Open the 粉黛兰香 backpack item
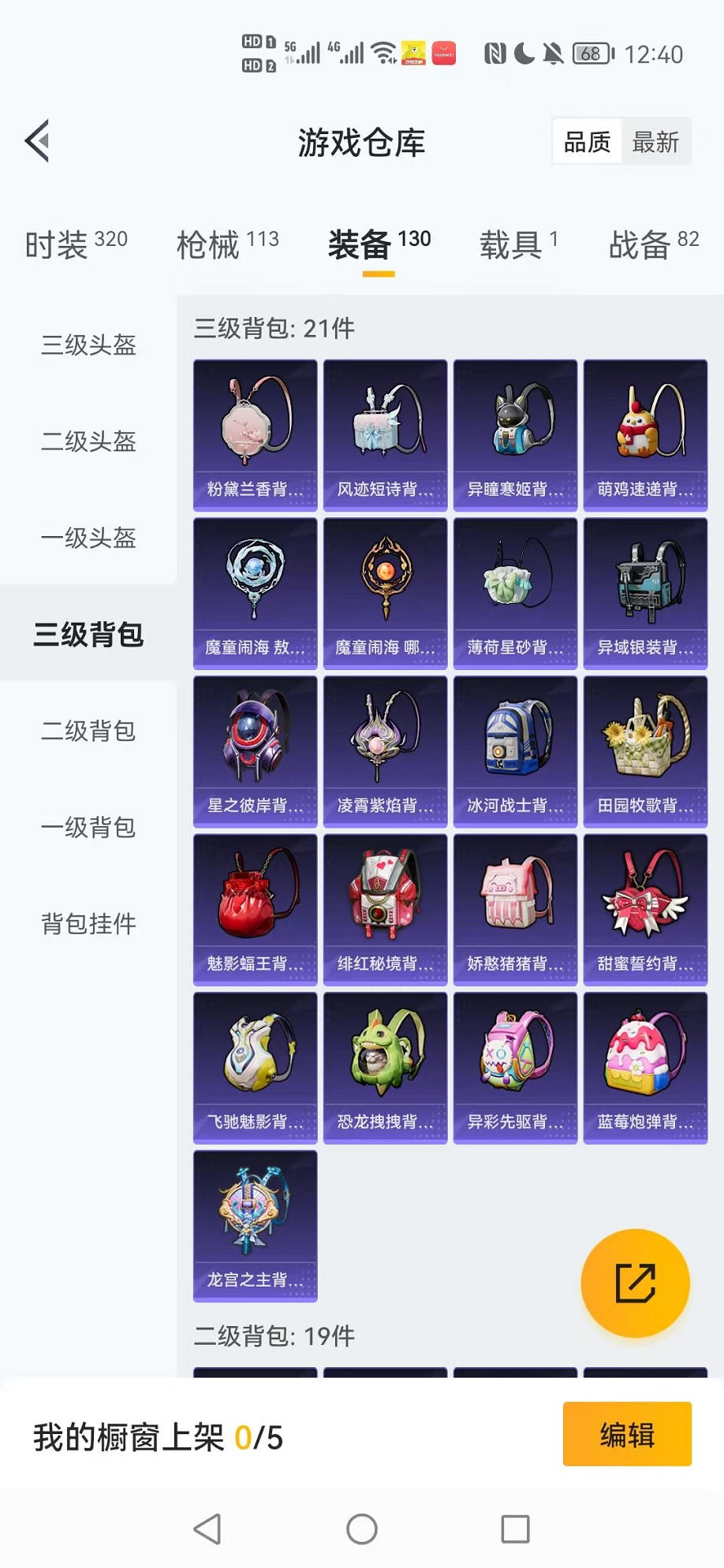 click(255, 435)
